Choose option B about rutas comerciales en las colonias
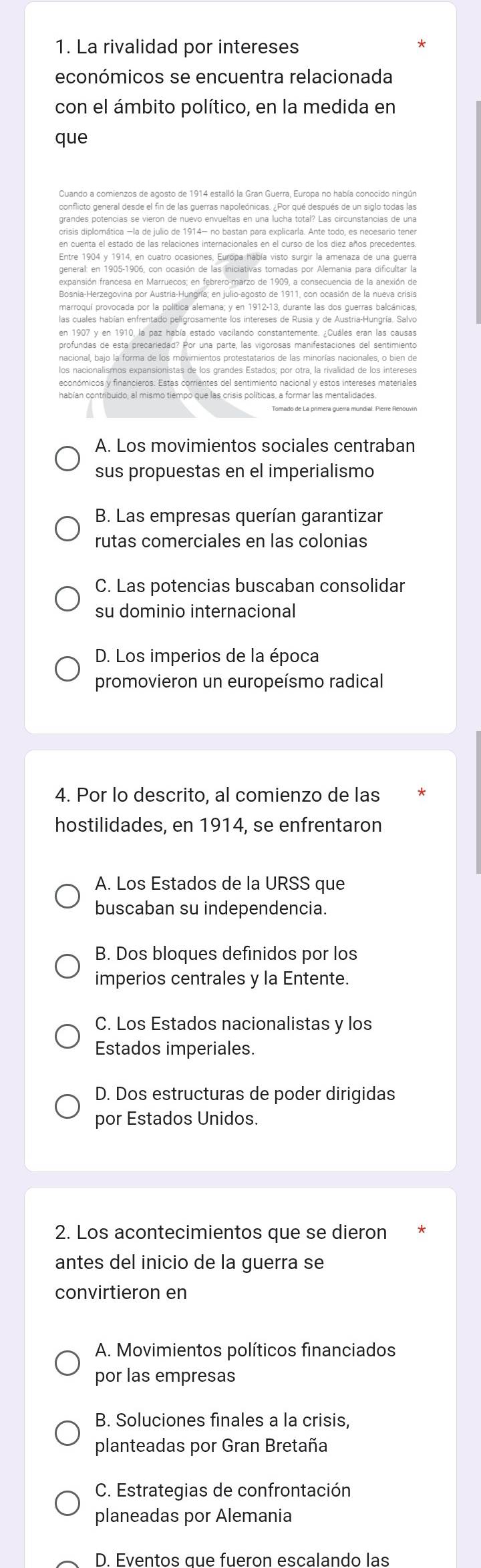Viewport: 481px width, 1568px height. pyautogui.click(x=66, y=529)
